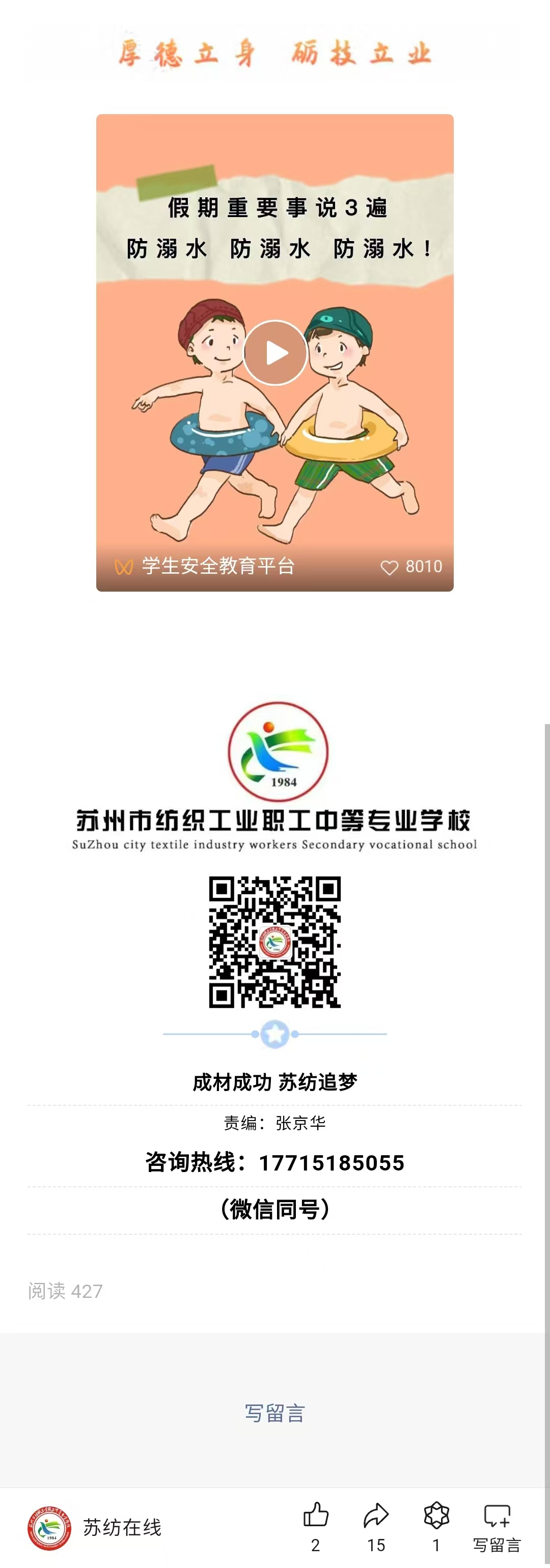Open the 写留言 comment icon in bottom bar

497,1516
